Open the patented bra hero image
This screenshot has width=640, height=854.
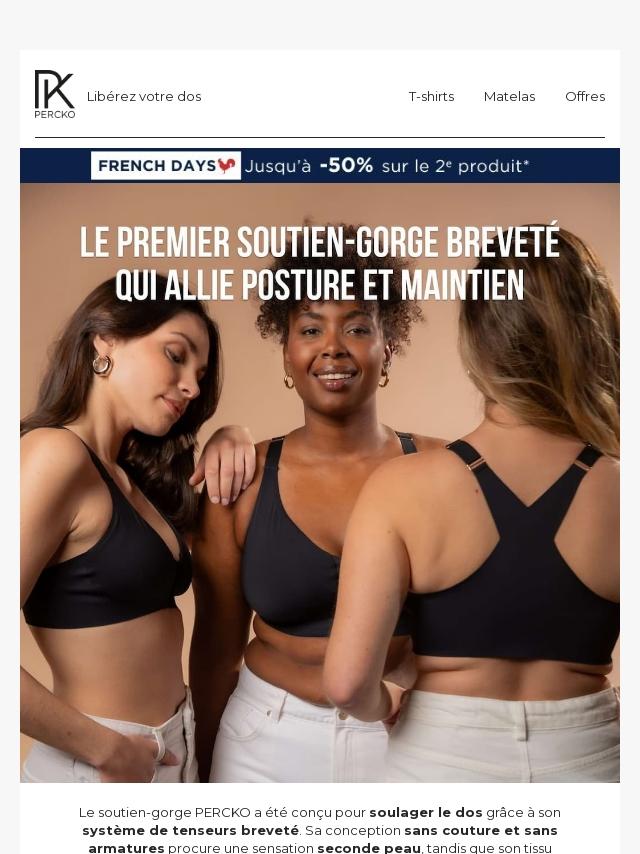pos(320,480)
